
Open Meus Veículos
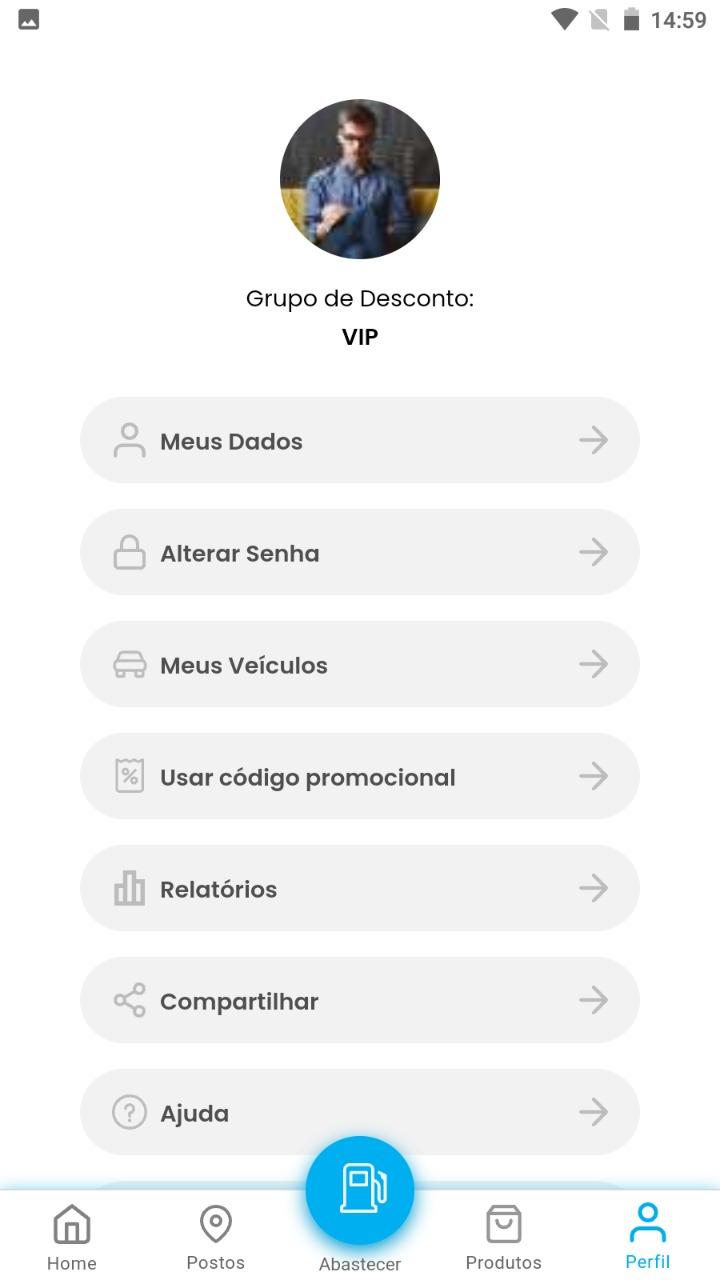(360, 664)
